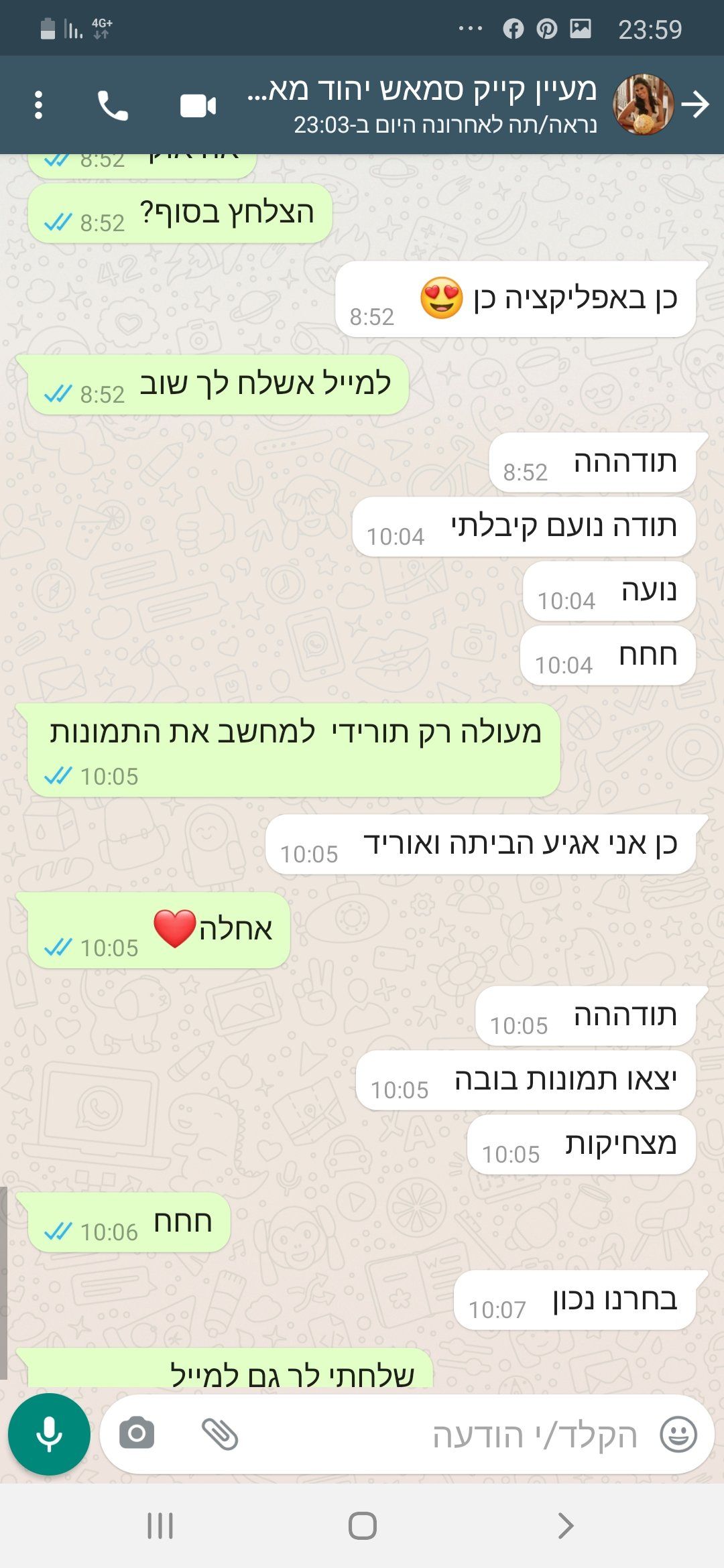
Task: Go to the home screen from the navigation bar
Action: [x=362, y=1526]
